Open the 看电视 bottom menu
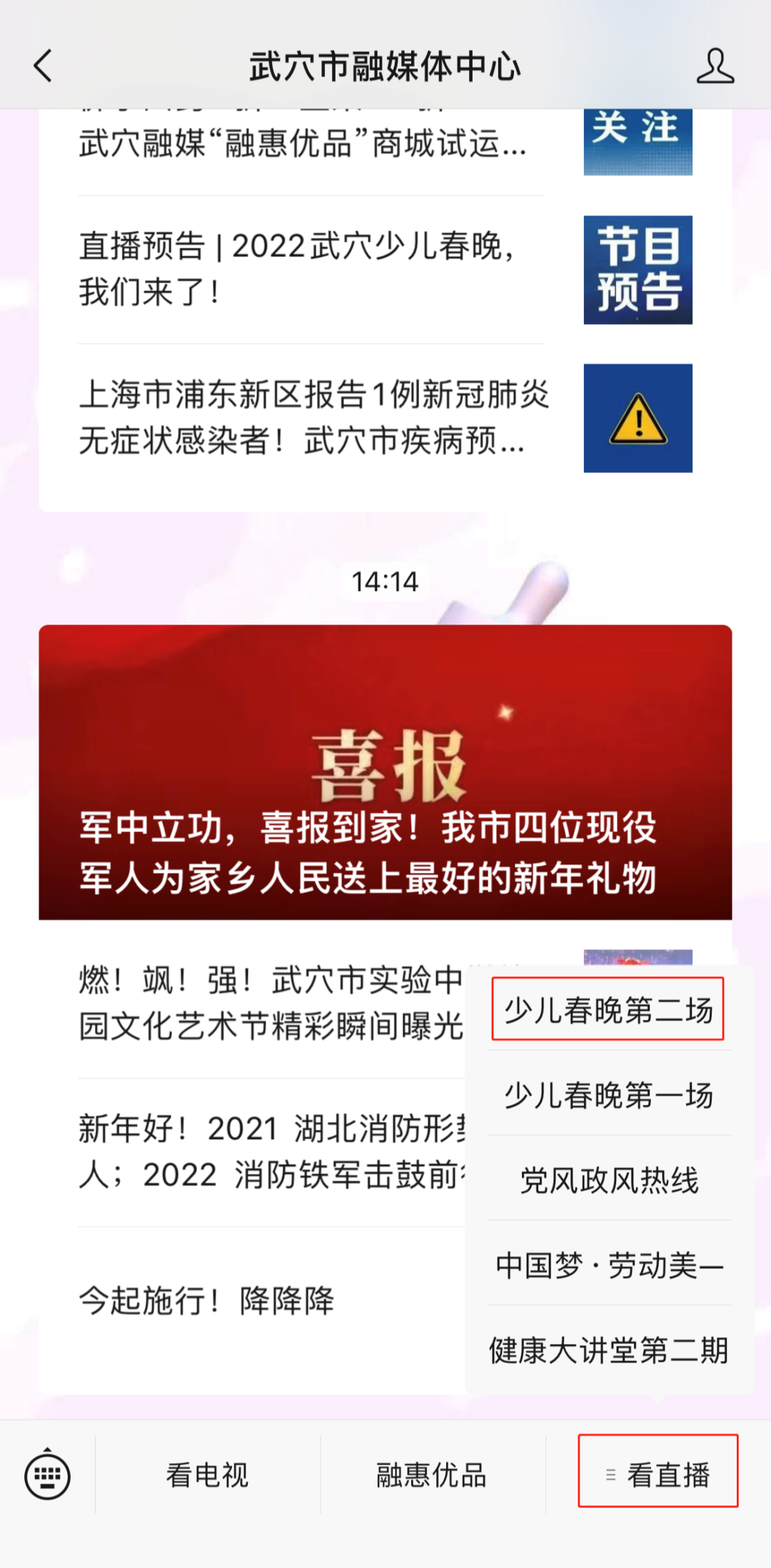Image resolution: width=771 pixels, height=1568 pixels. pos(207,1475)
